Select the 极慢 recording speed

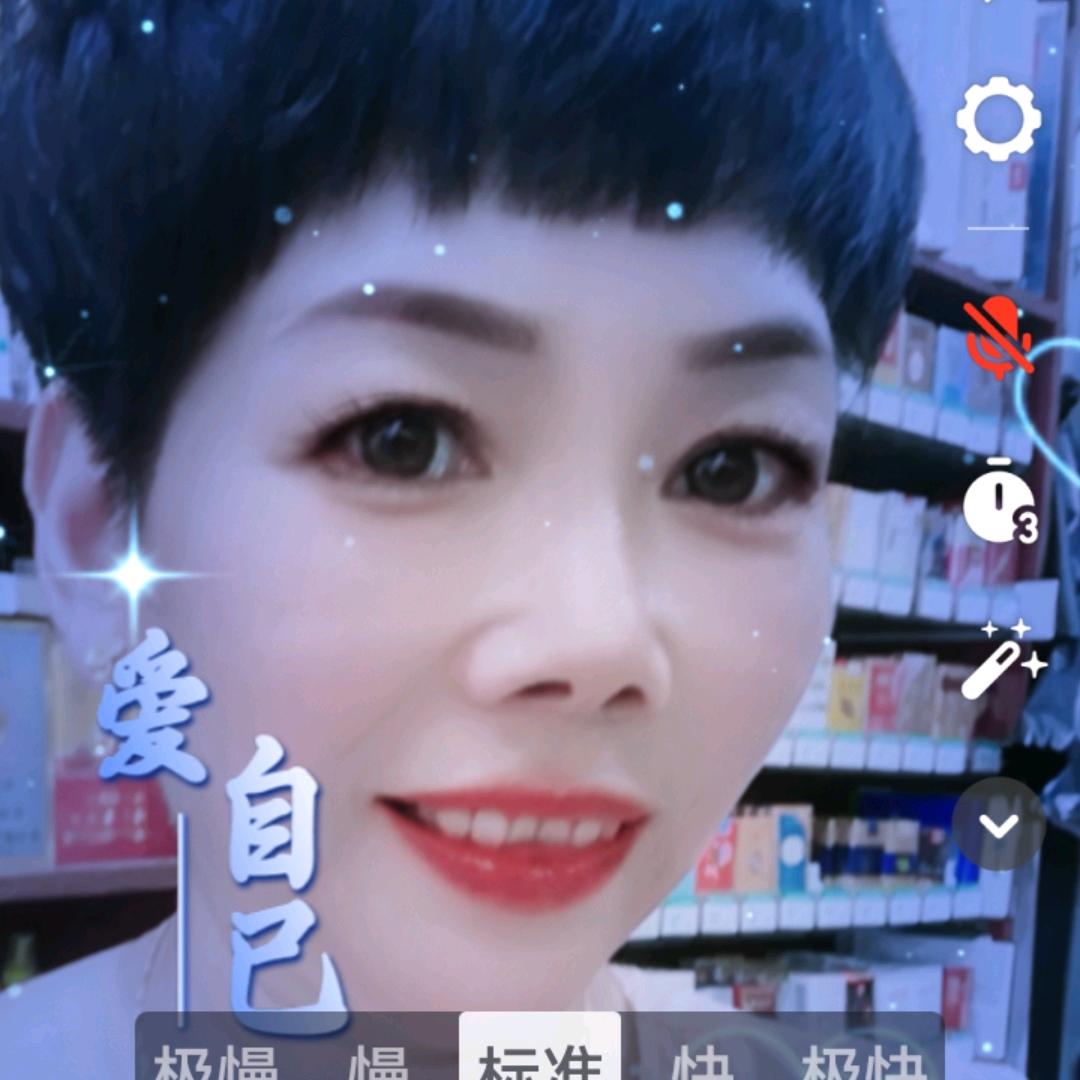click(x=215, y=1060)
